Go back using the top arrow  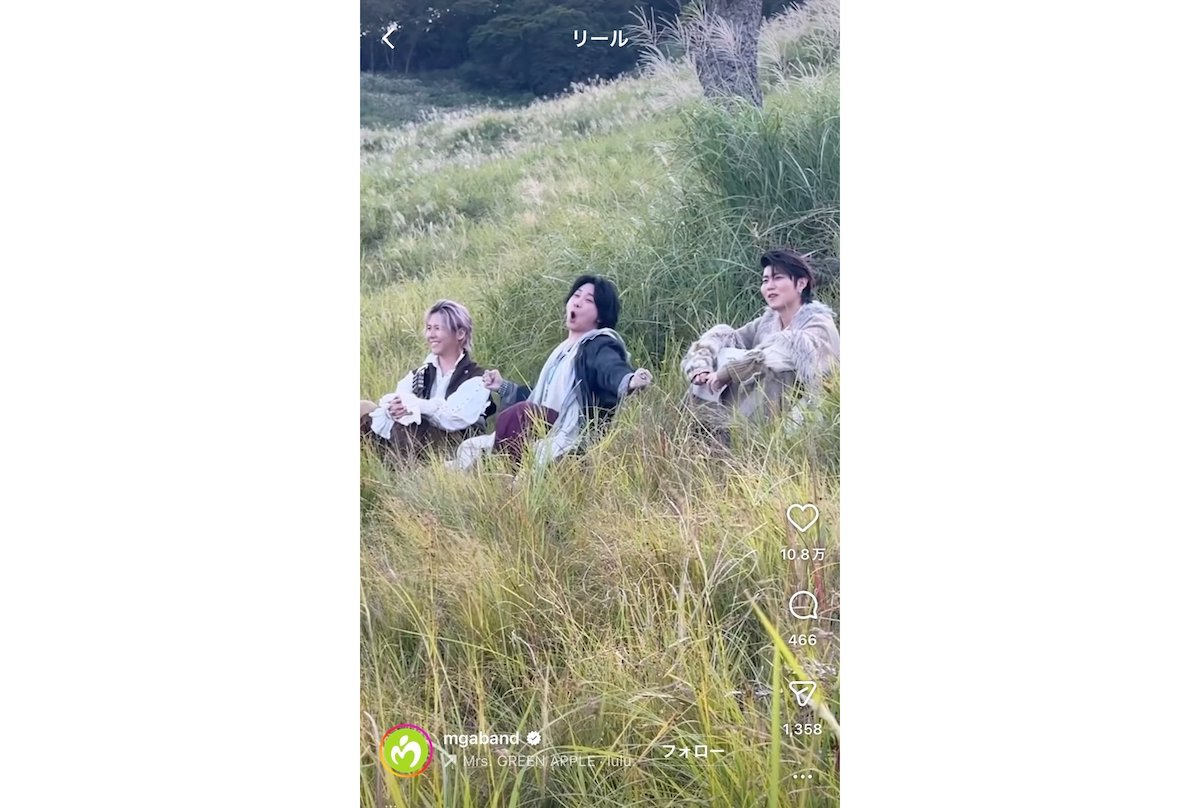pyautogui.click(x=389, y=38)
